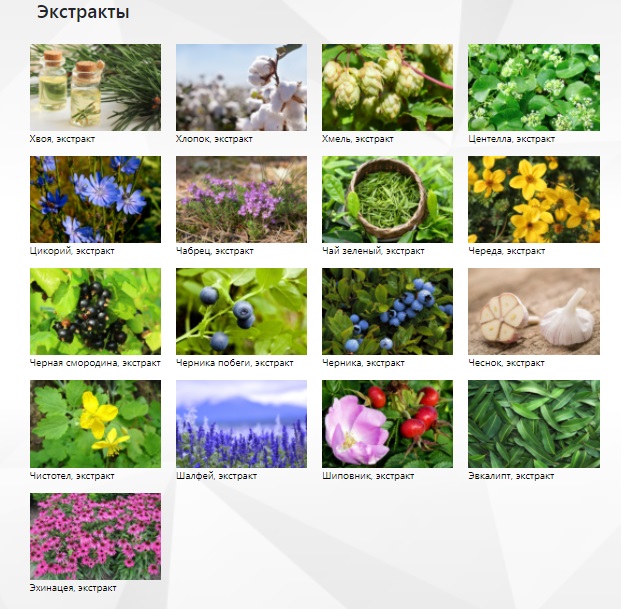Screen dimensions: 621x609
Task: Tap the Чабрец extract tile
Action: (241, 199)
